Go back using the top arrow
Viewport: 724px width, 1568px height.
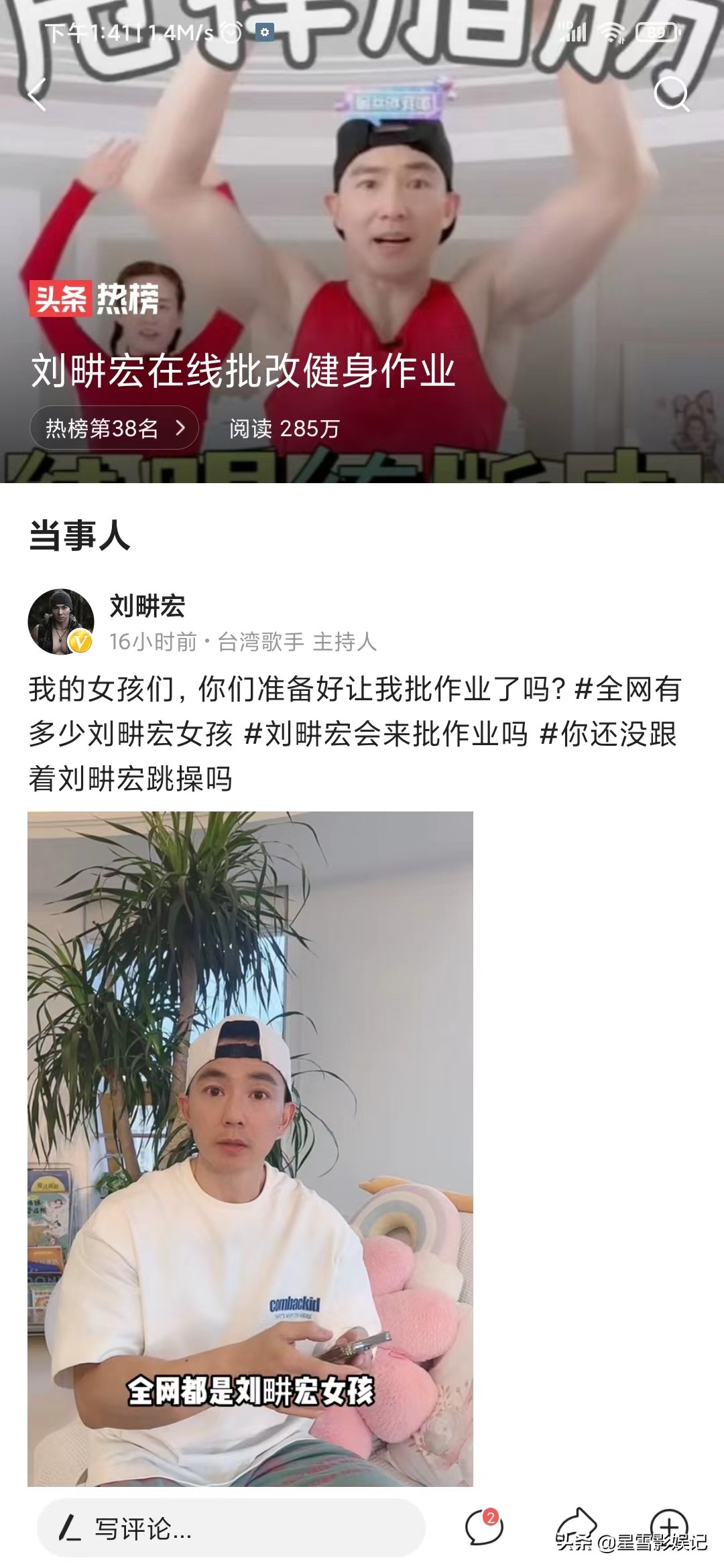pos(38,94)
